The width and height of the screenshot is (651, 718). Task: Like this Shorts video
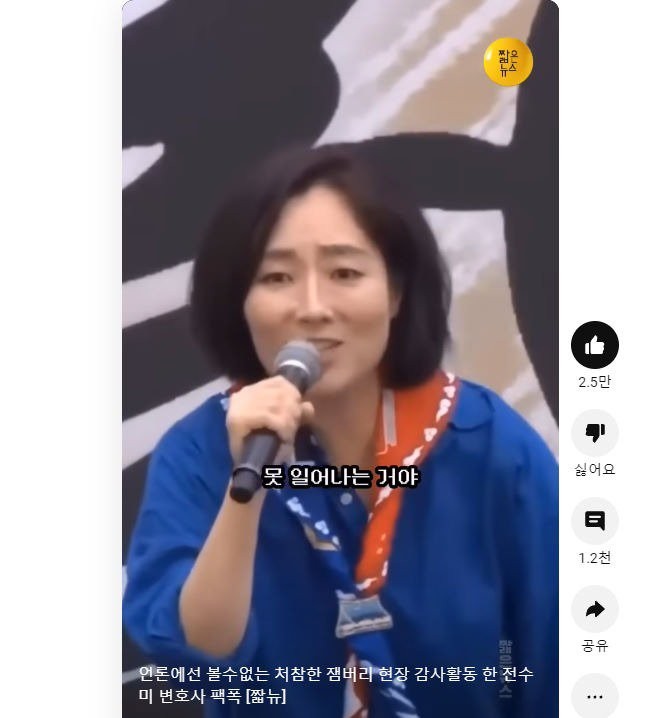(594, 345)
